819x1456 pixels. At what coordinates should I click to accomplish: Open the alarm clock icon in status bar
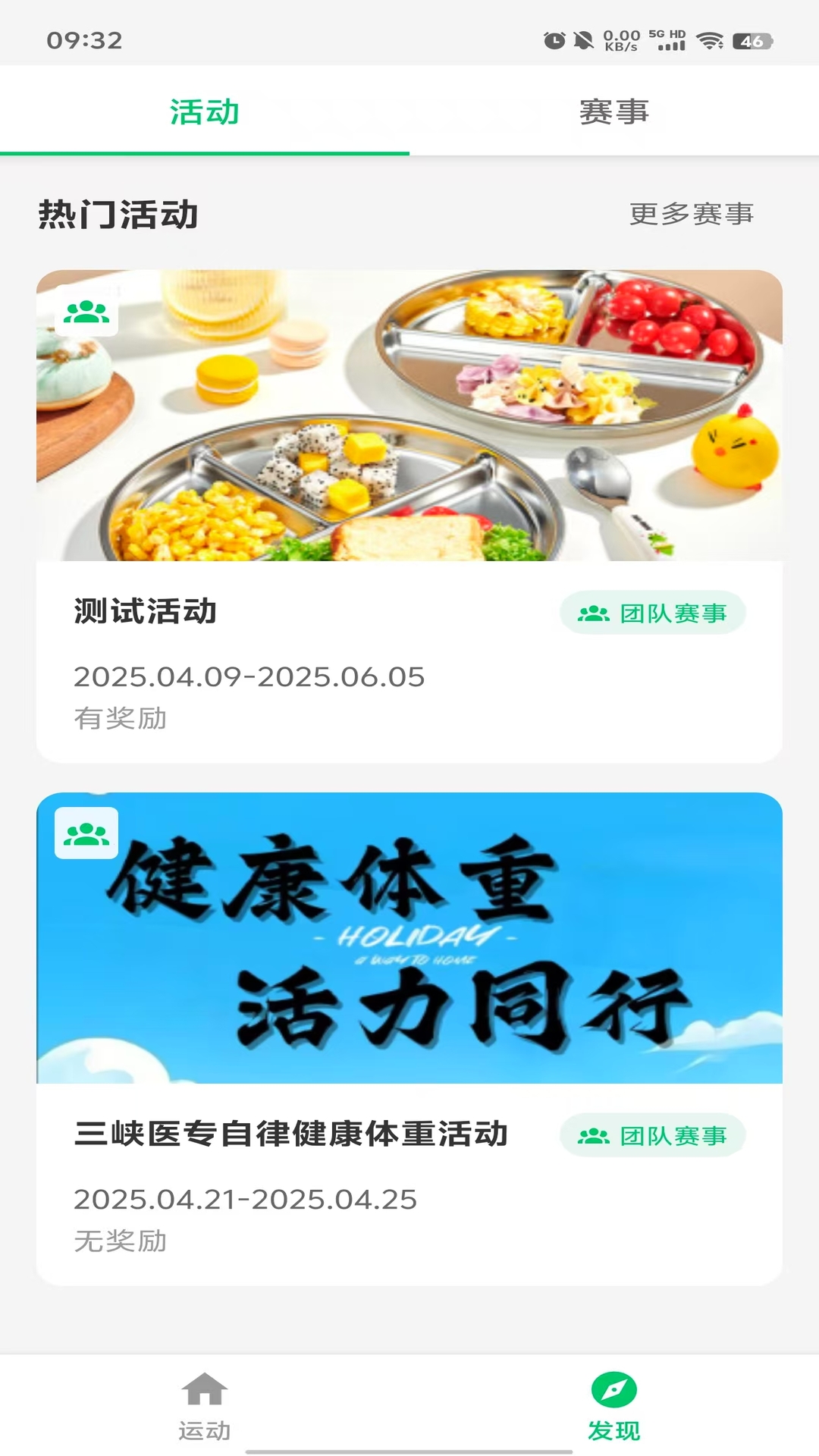point(556,40)
